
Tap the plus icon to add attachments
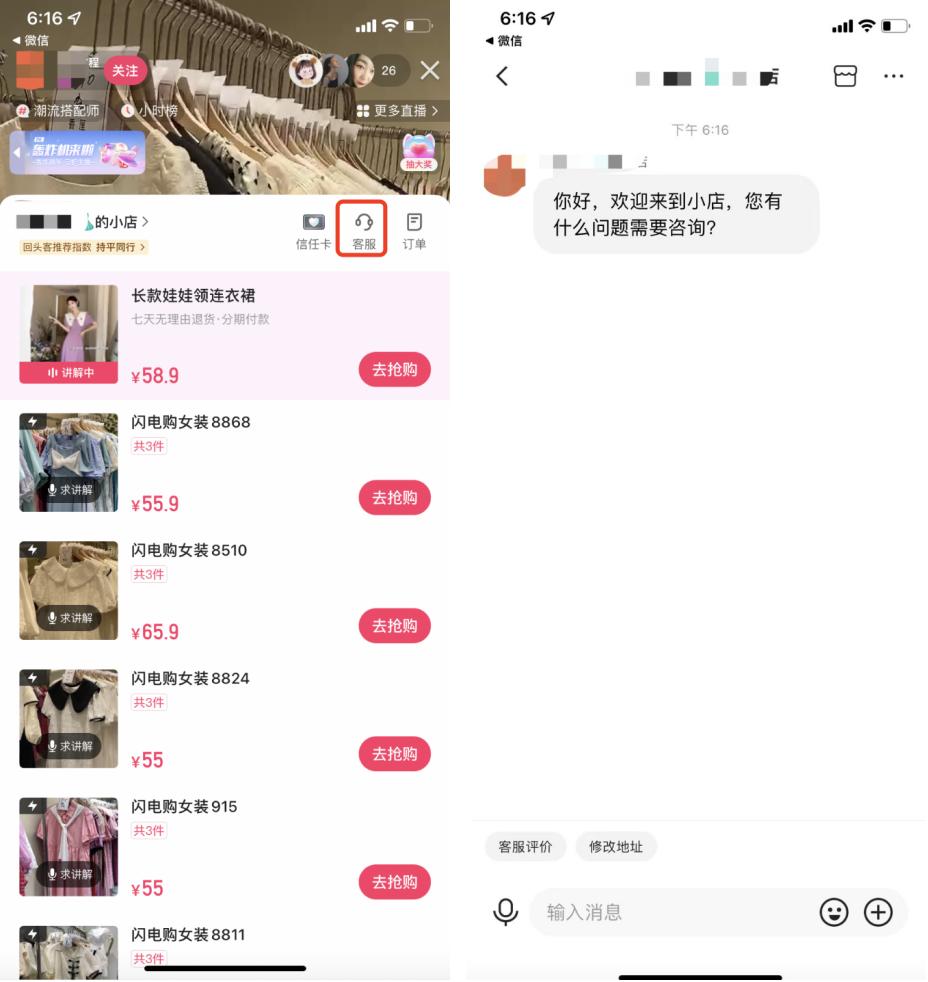pos(878,912)
